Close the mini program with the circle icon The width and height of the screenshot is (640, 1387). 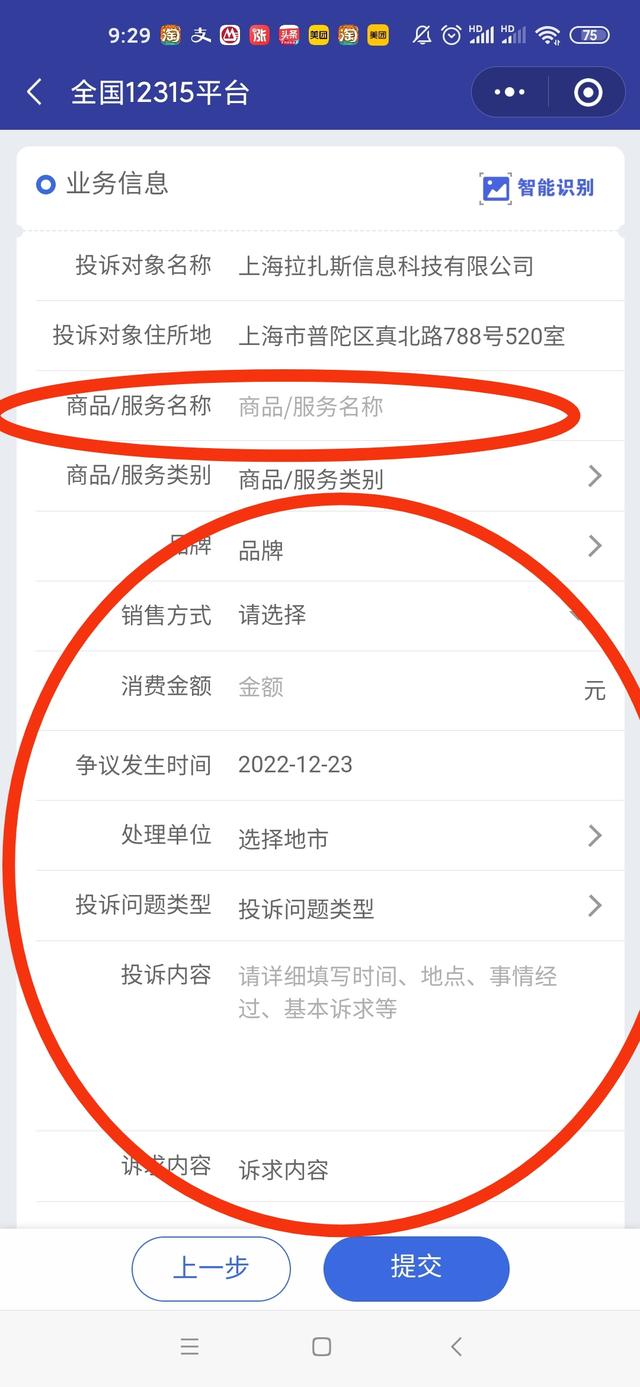(588, 93)
